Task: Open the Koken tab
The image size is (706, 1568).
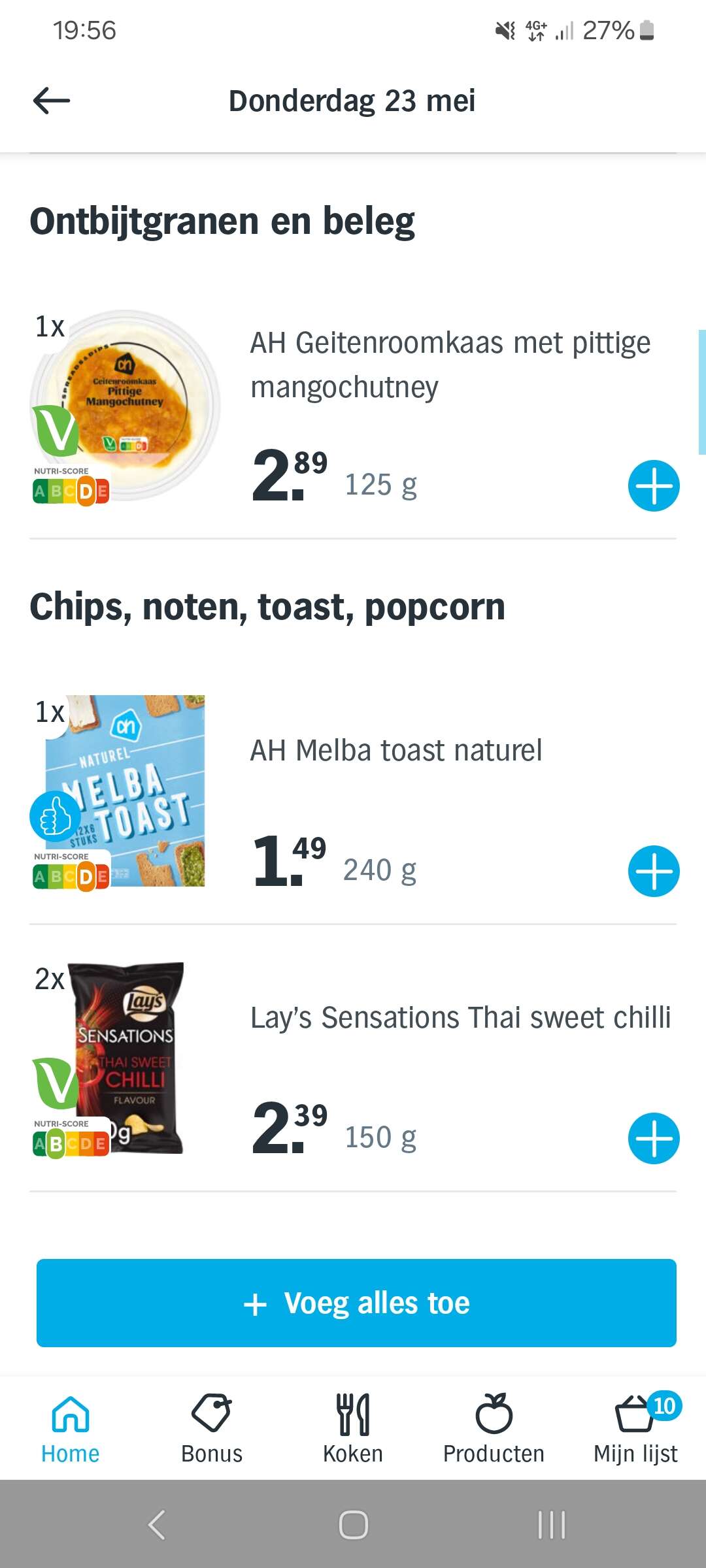Action: pos(353,1429)
